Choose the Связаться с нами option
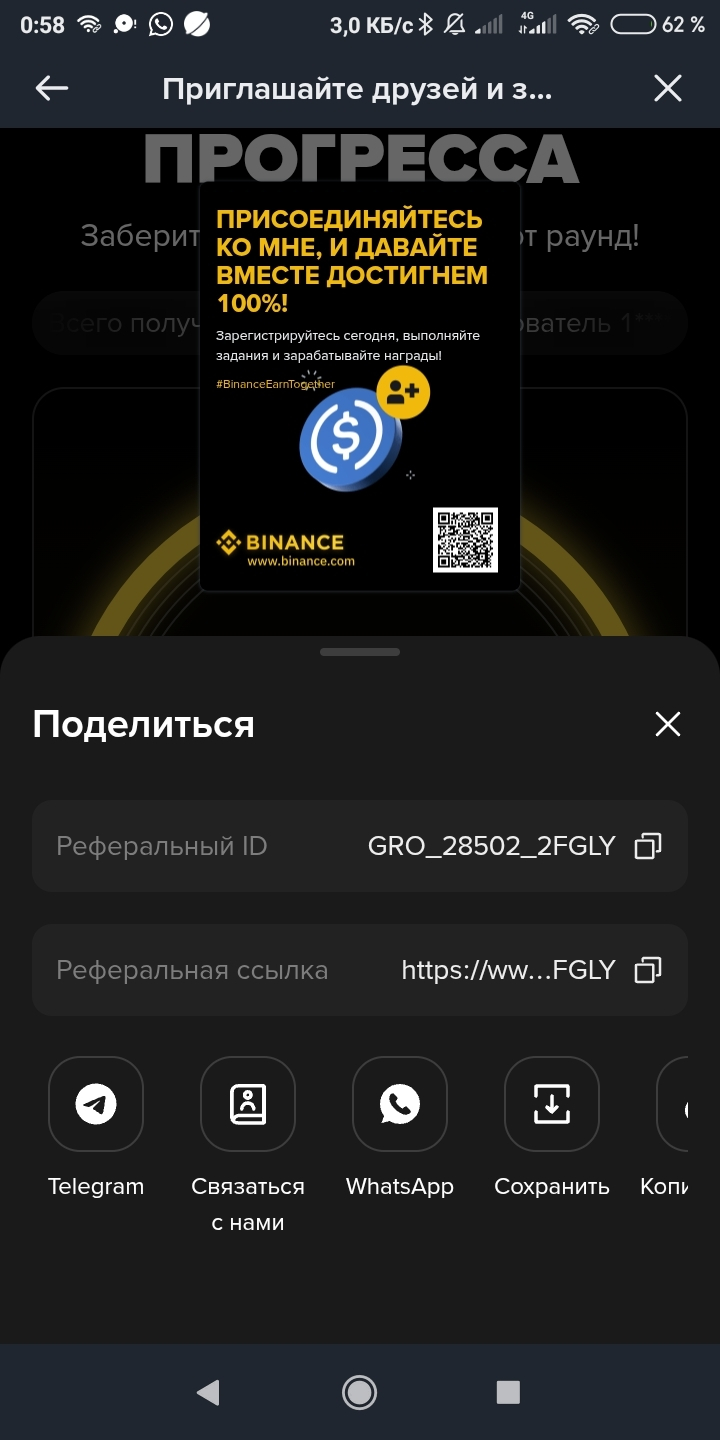This screenshot has height=1440, width=720. click(x=248, y=1104)
